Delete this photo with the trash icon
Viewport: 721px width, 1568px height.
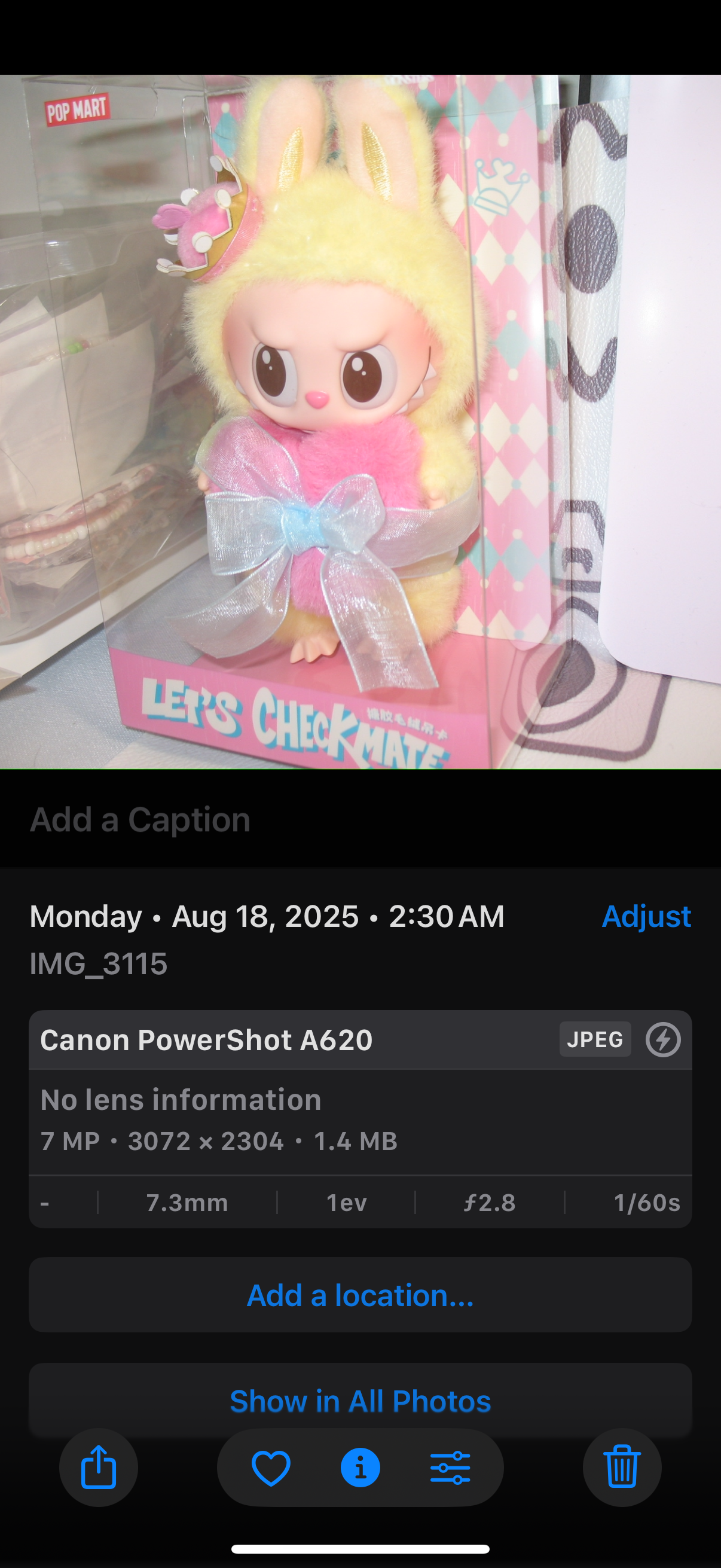point(622,1467)
